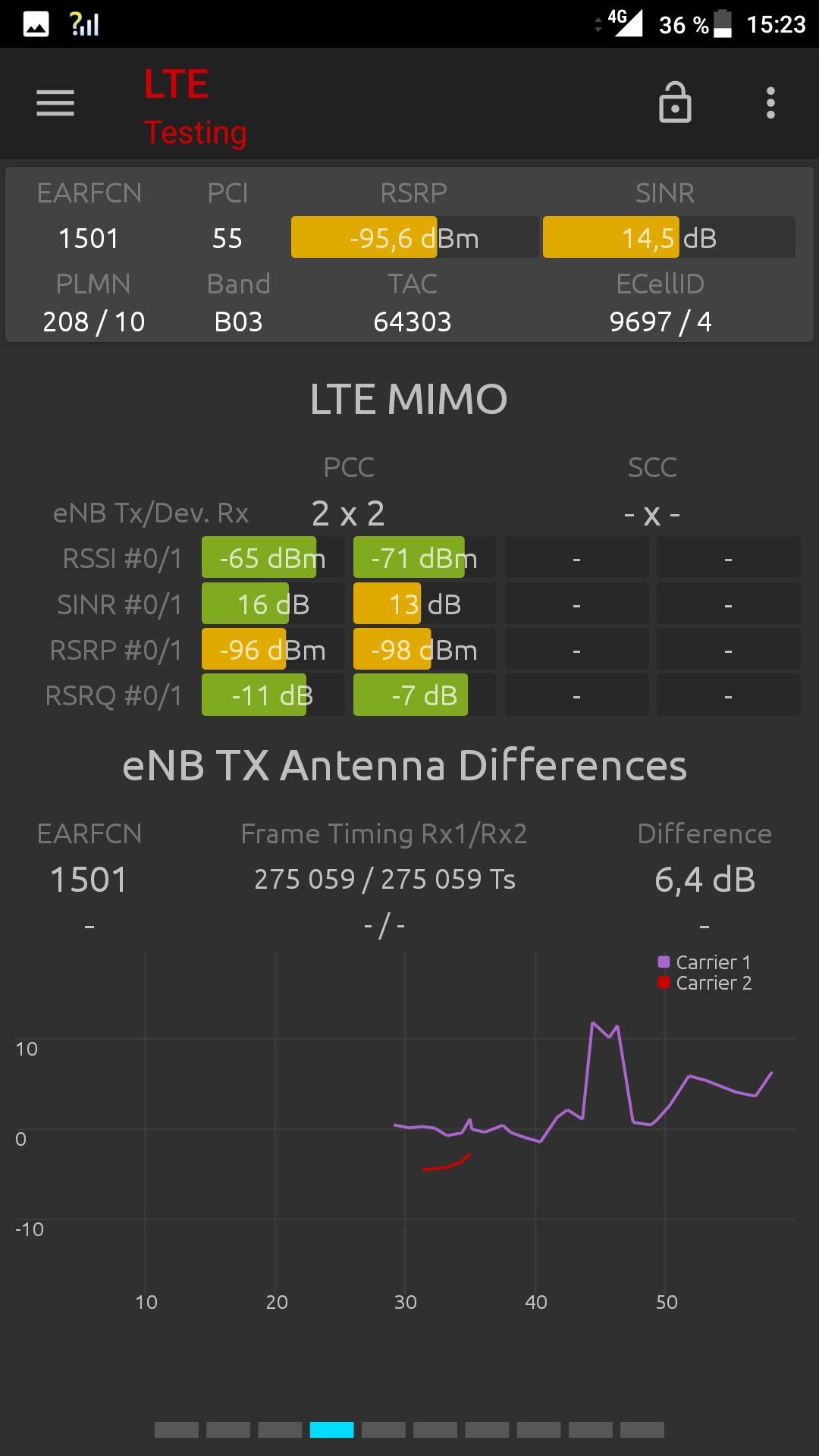Select the highlighted cyan page indicator

(331, 1429)
